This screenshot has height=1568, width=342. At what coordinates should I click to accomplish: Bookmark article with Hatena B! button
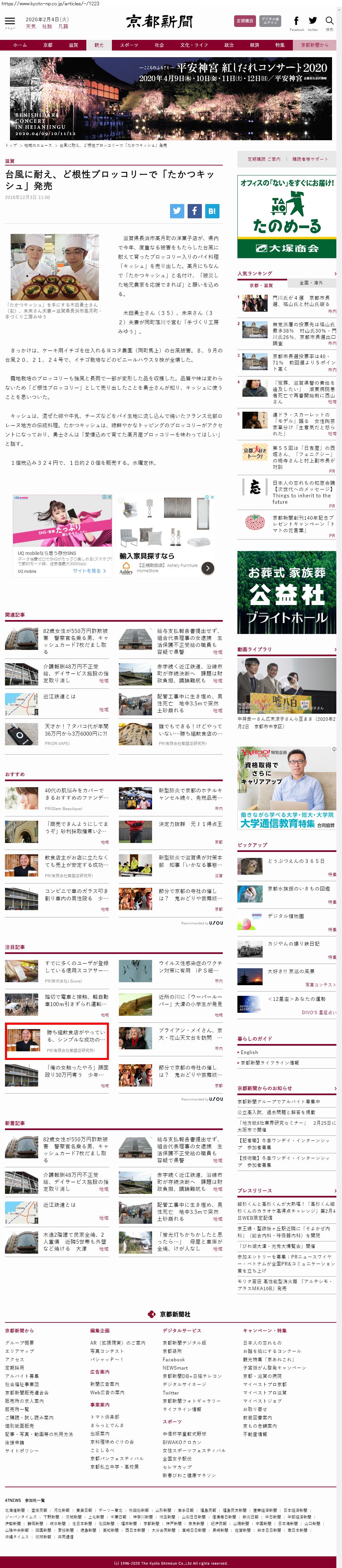[x=211, y=211]
